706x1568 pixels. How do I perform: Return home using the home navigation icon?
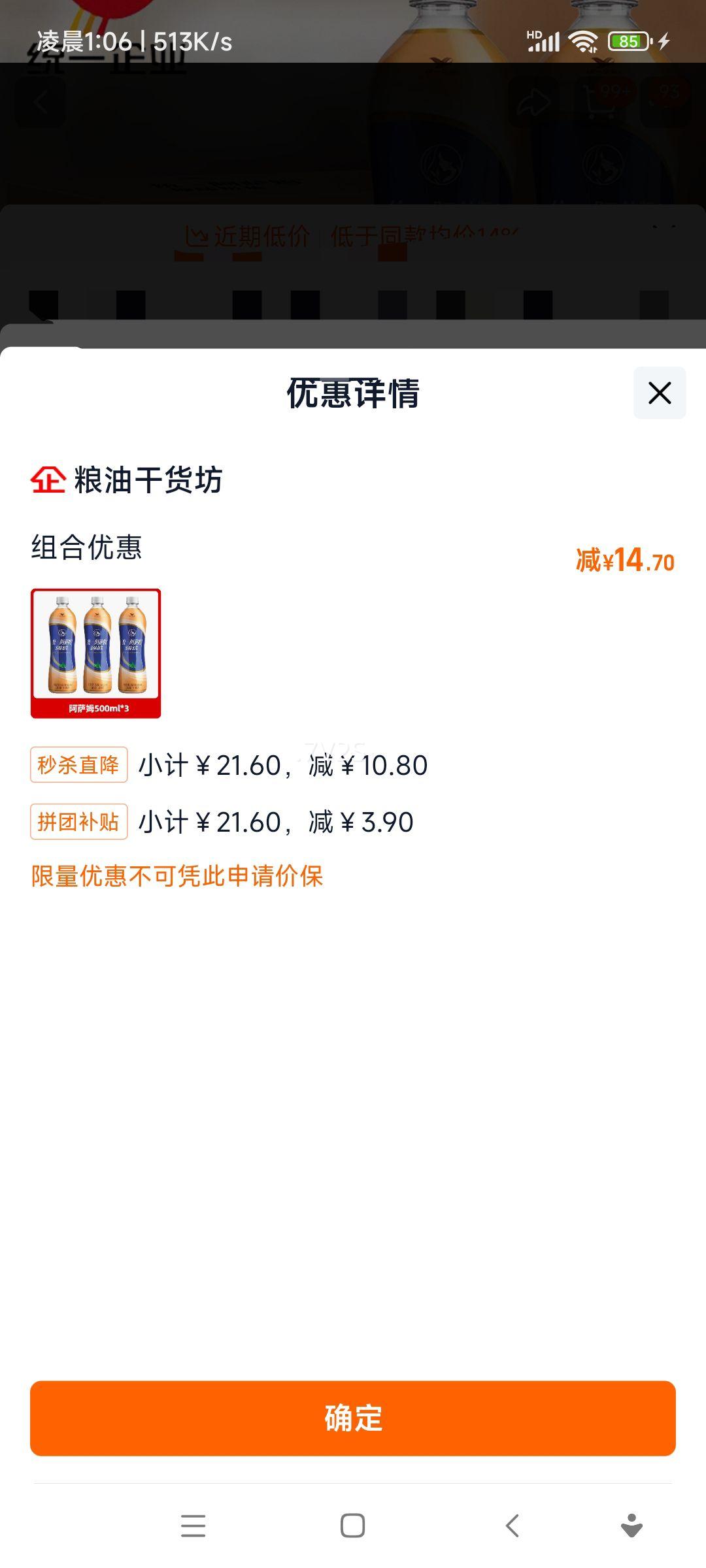coord(353,1526)
